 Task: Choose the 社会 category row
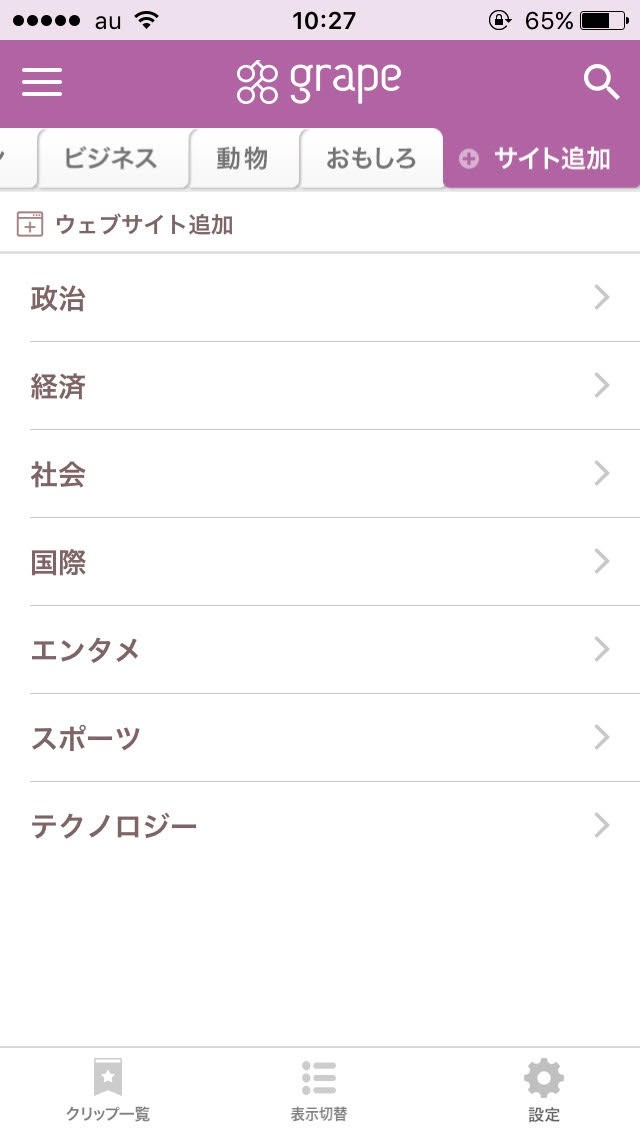(320, 474)
